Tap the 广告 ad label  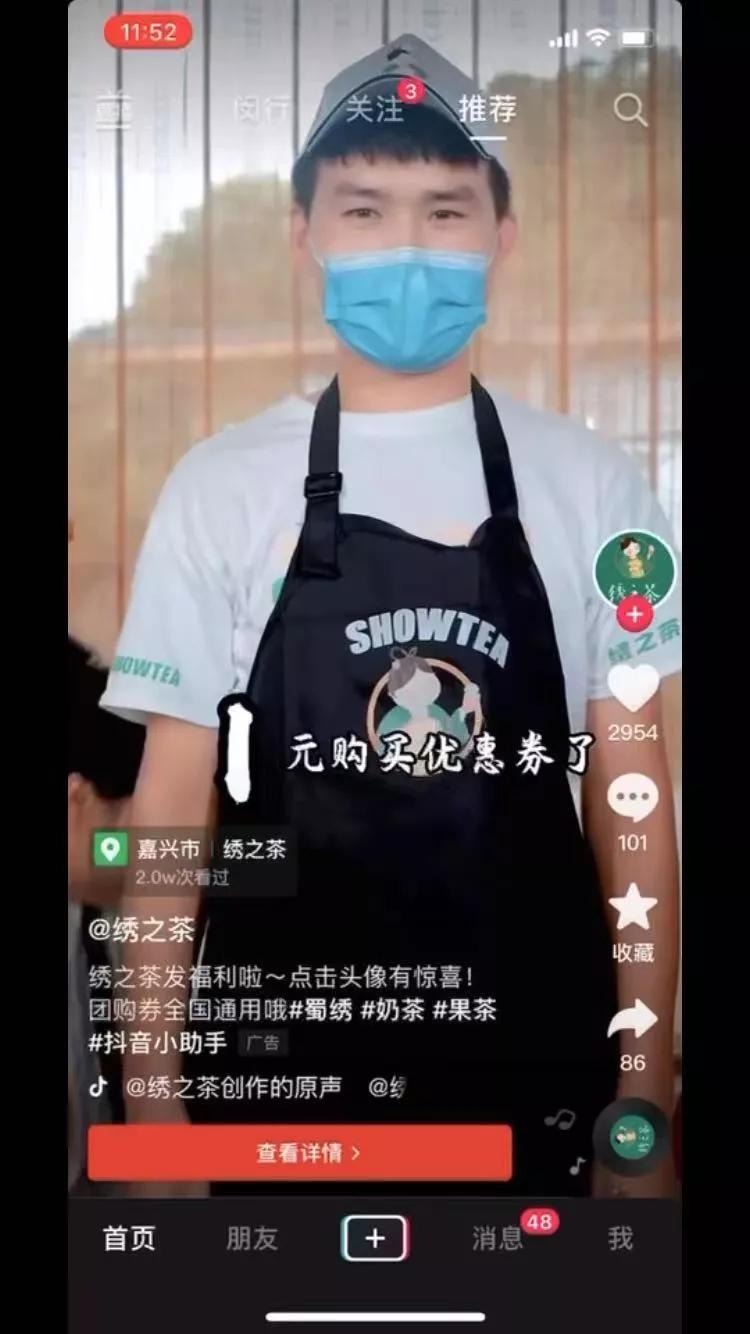tap(263, 1044)
